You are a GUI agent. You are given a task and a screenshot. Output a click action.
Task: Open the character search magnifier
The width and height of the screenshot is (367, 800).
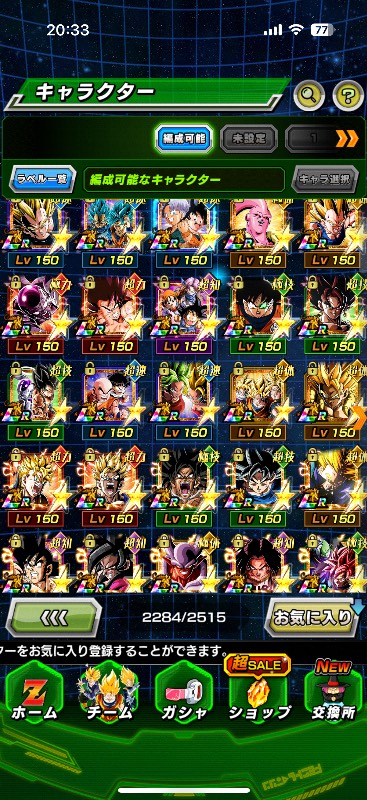point(309,94)
